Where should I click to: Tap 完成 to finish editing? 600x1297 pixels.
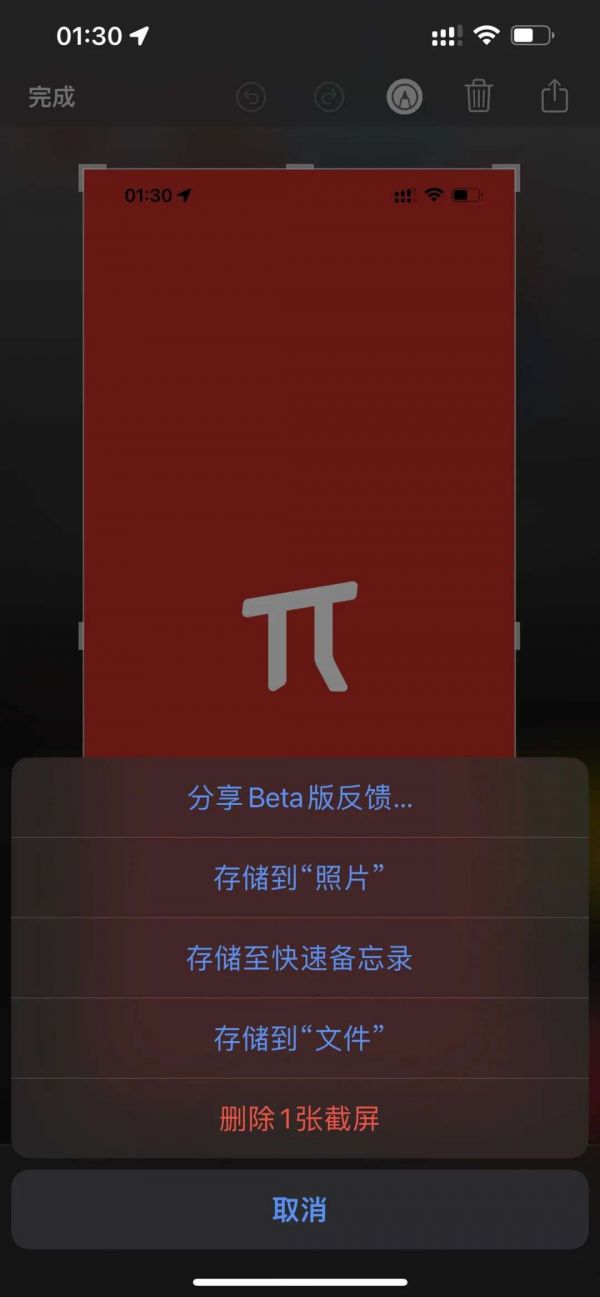[52, 97]
